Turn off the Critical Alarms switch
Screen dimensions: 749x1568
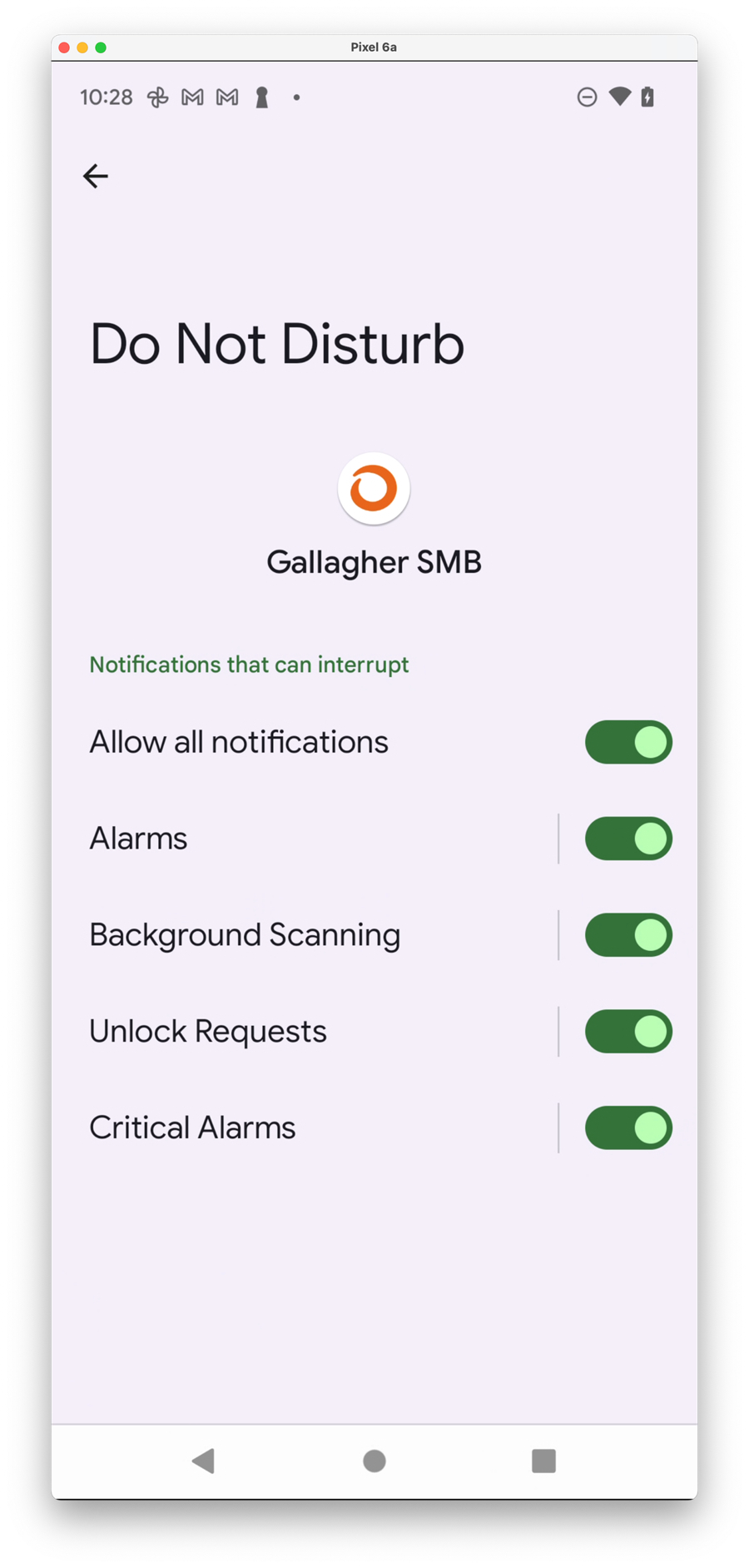(628, 1128)
